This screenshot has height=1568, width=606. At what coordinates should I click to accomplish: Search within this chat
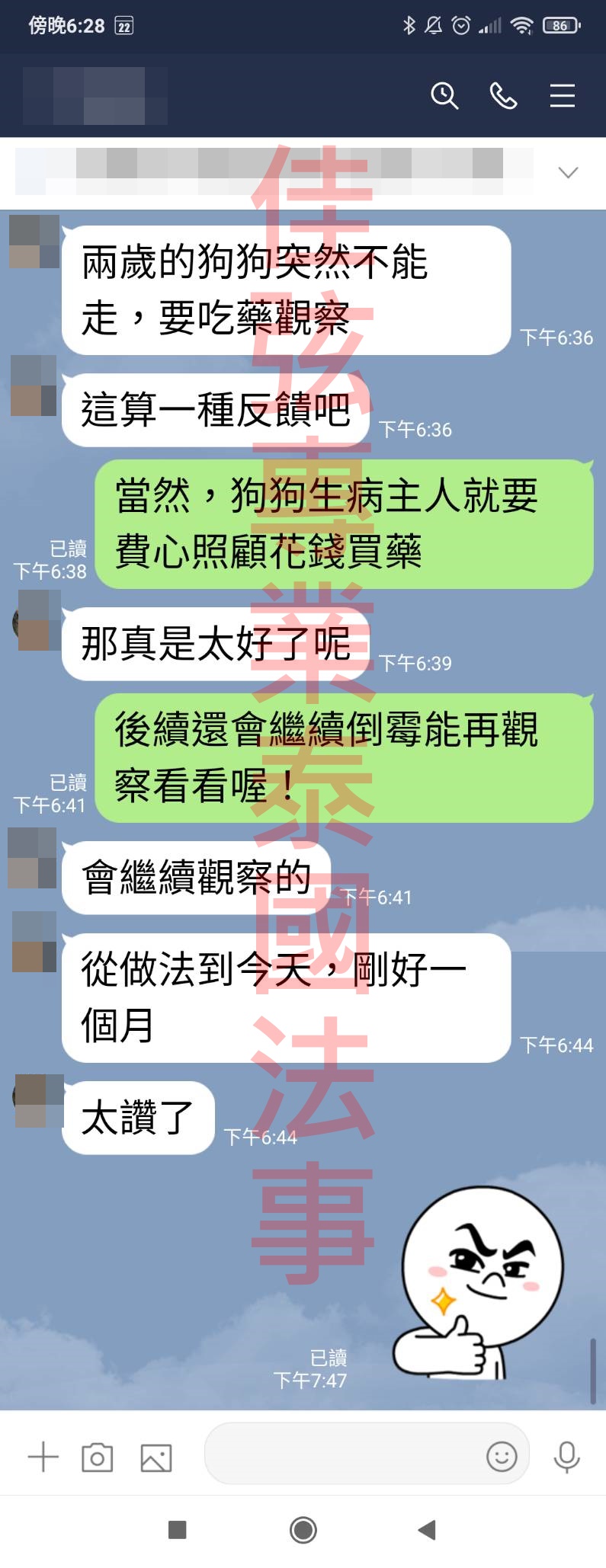click(x=444, y=96)
